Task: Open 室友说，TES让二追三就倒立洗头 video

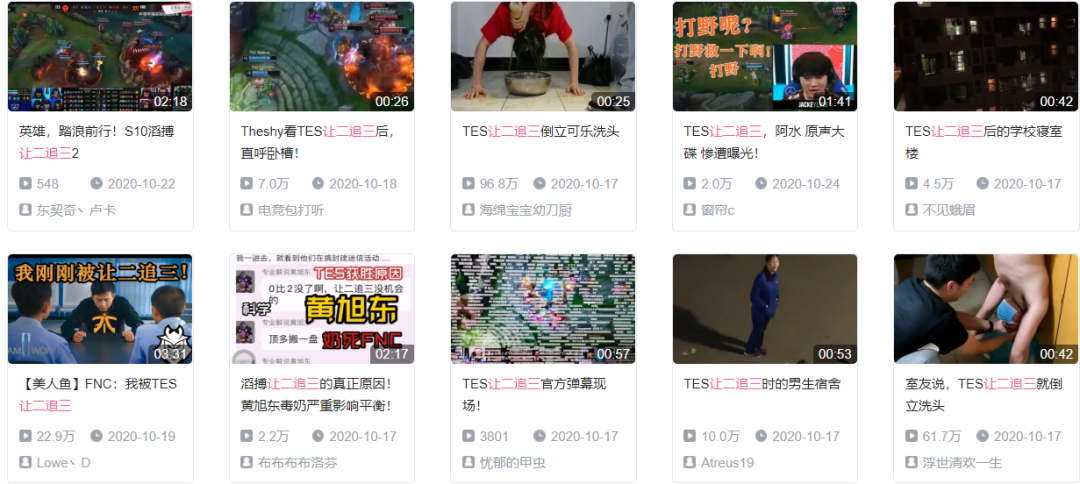Action: (986, 308)
